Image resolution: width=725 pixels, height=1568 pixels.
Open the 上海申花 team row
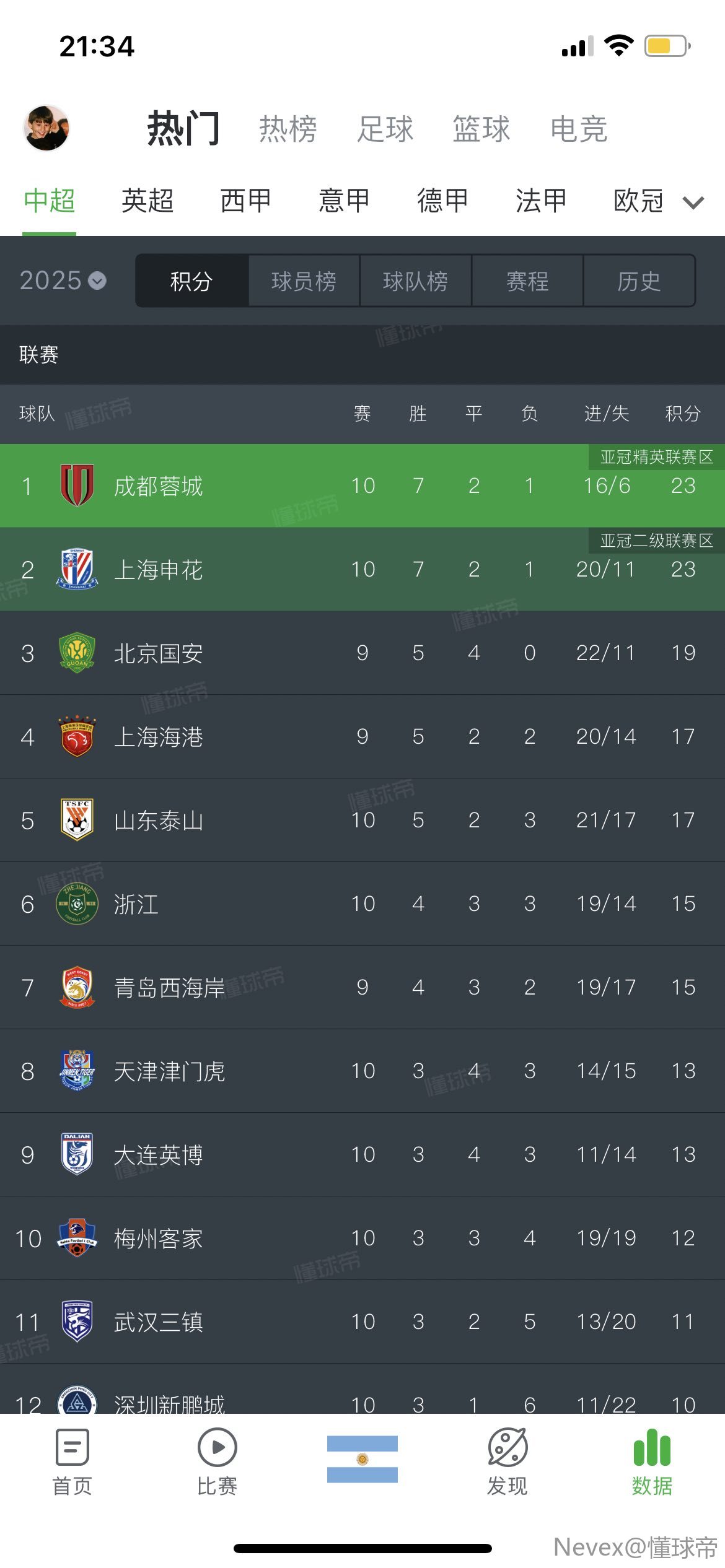pos(362,569)
